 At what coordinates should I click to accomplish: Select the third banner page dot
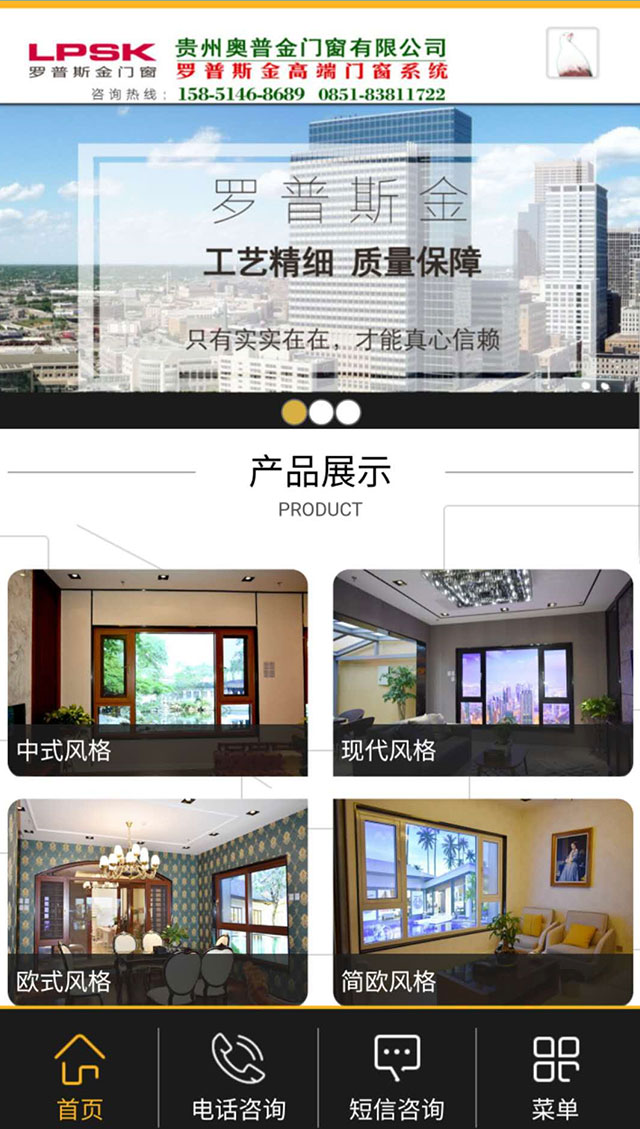pyautogui.click(x=348, y=413)
